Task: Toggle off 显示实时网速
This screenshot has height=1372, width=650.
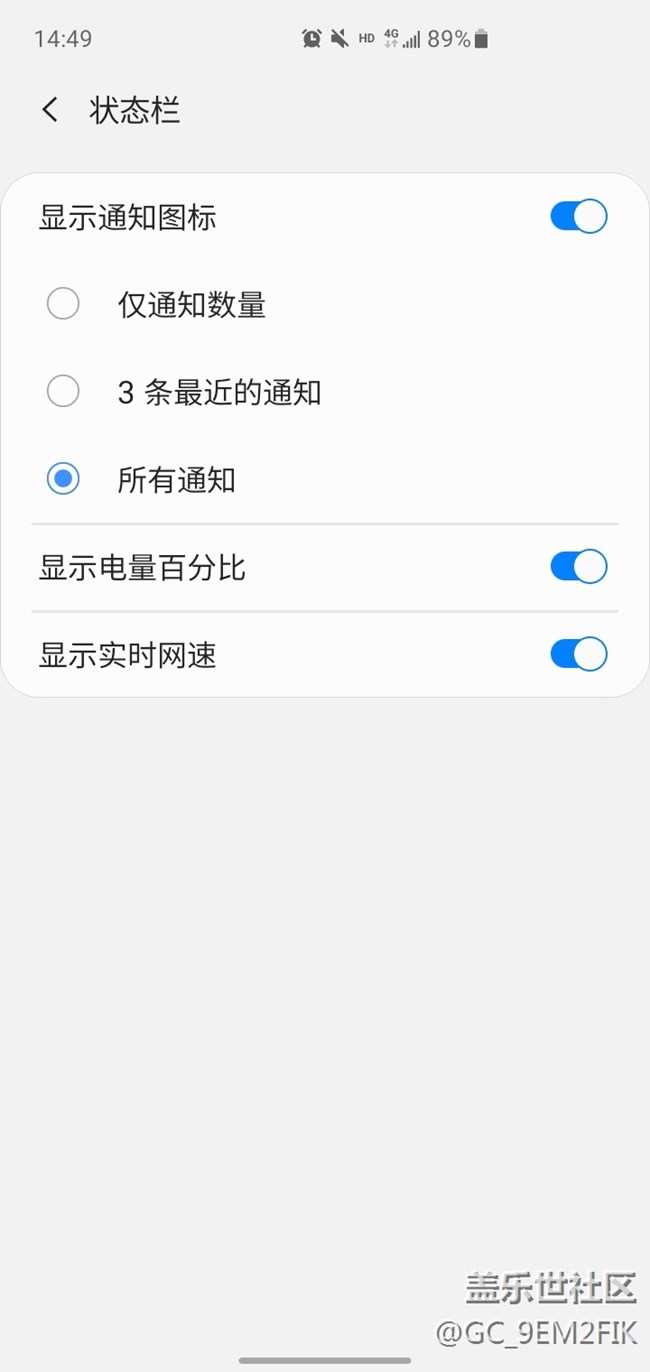Action: (x=579, y=654)
